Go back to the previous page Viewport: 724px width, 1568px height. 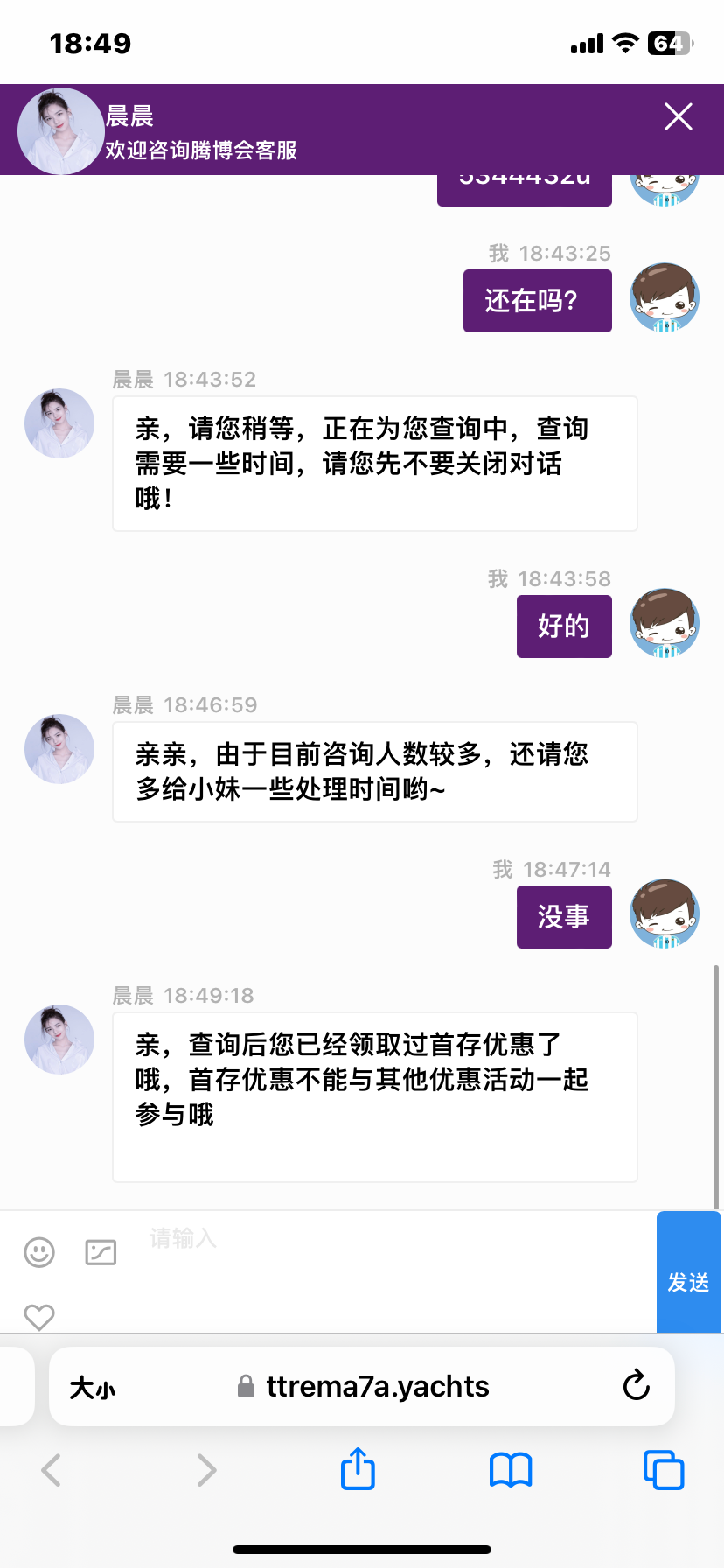tap(52, 1470)
